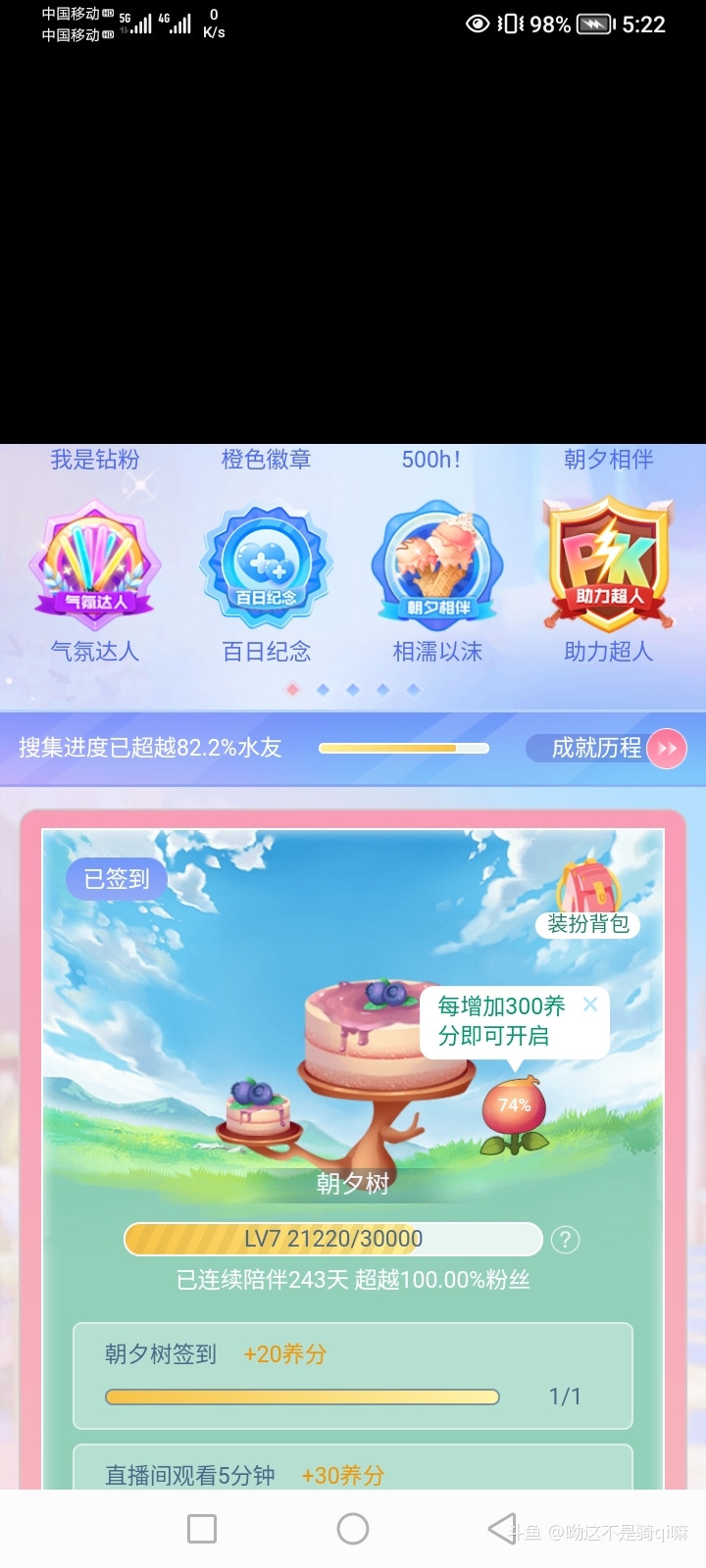Open the 百日纪念 badge

266,565
